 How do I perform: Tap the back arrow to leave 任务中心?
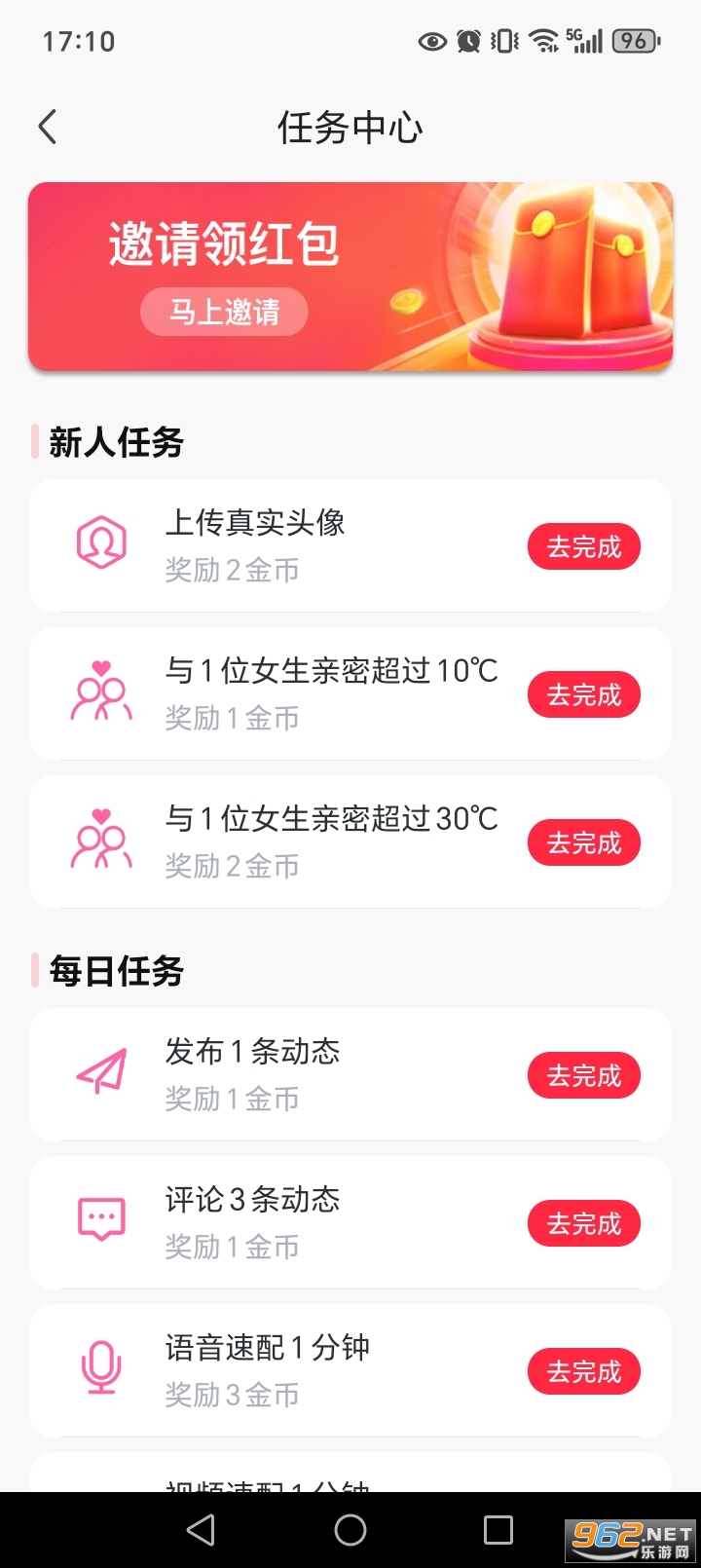tap(47, 127)
